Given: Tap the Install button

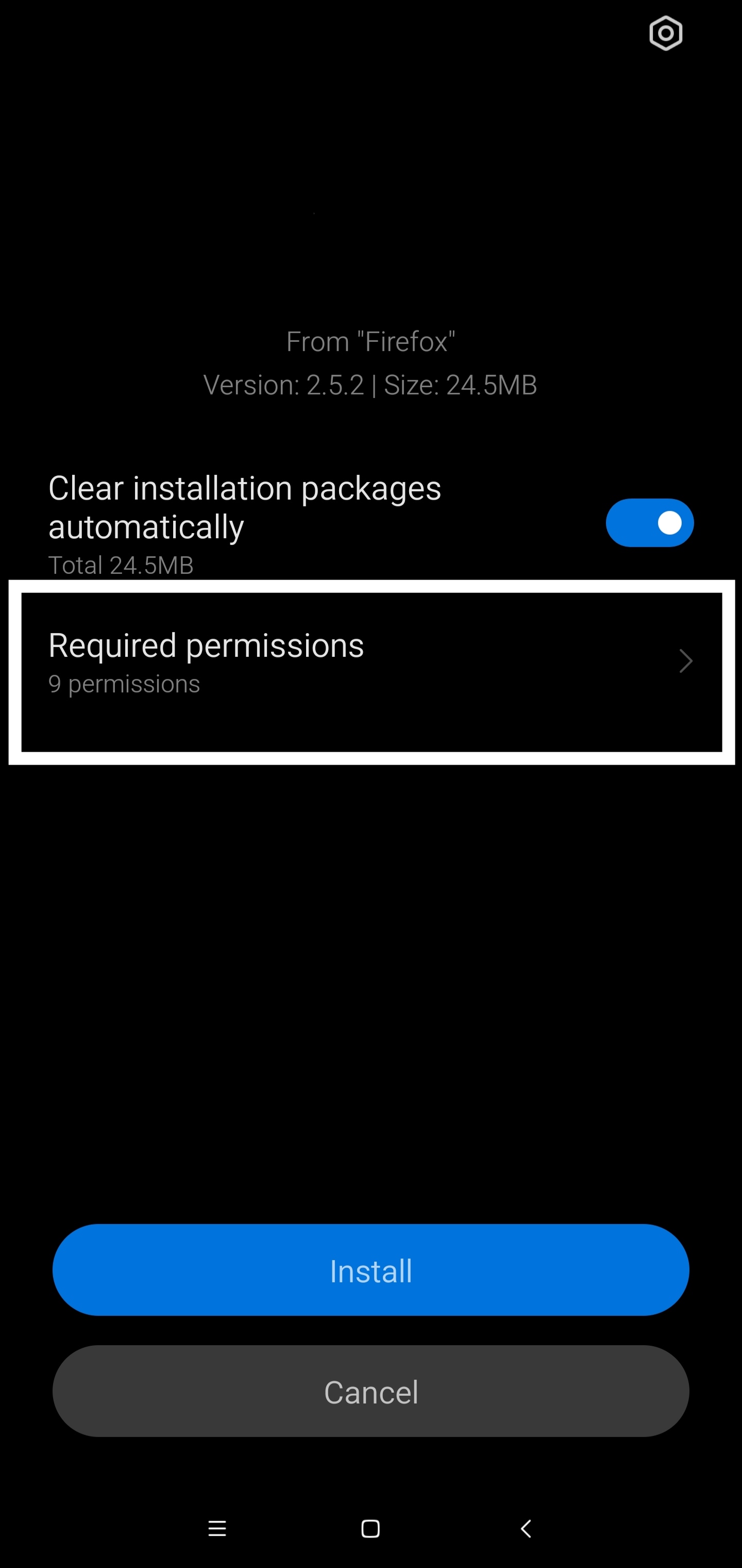Looking at the screenshot, I should (x=370, y=1270).
